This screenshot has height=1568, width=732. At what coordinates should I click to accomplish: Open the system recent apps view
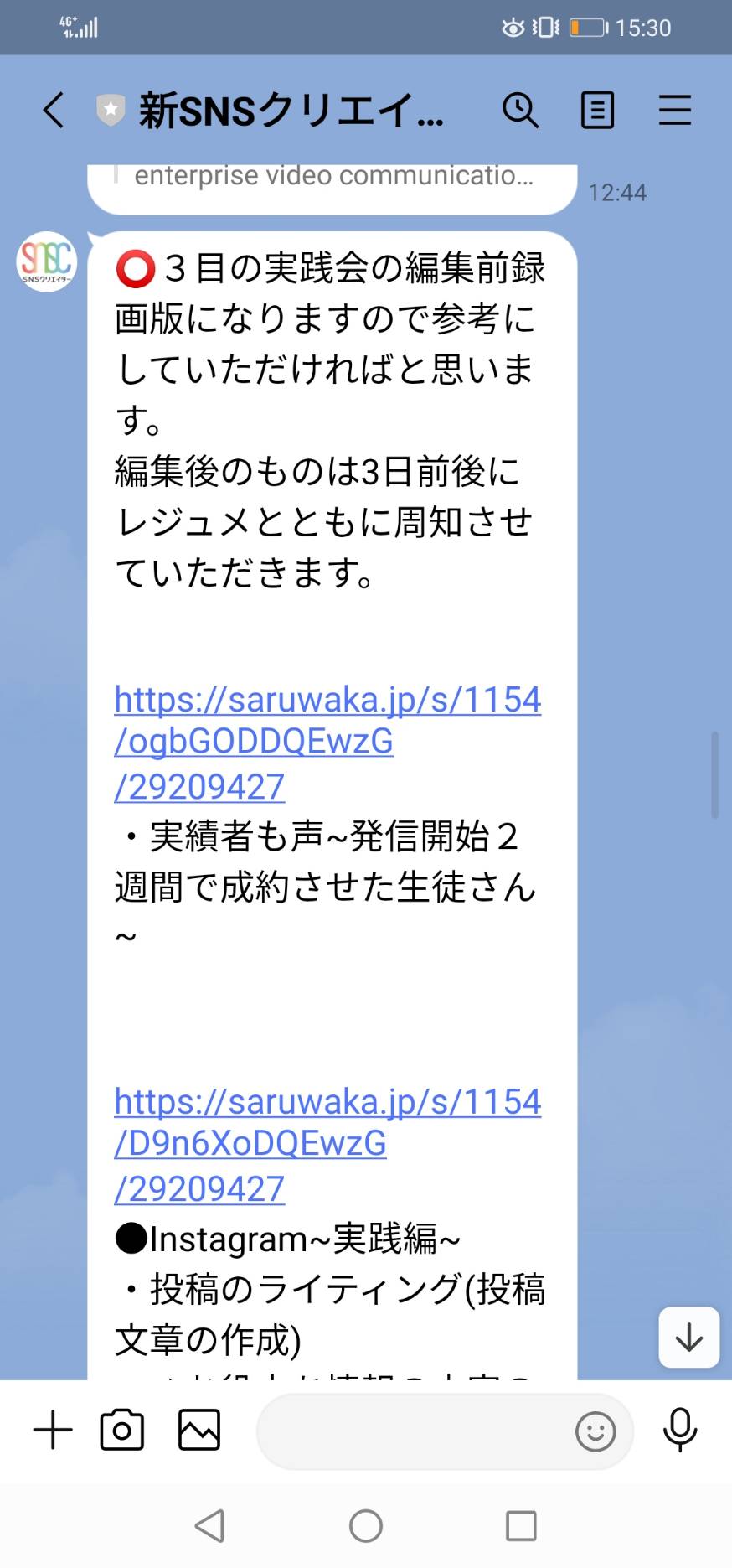(x=521, y=1526)
